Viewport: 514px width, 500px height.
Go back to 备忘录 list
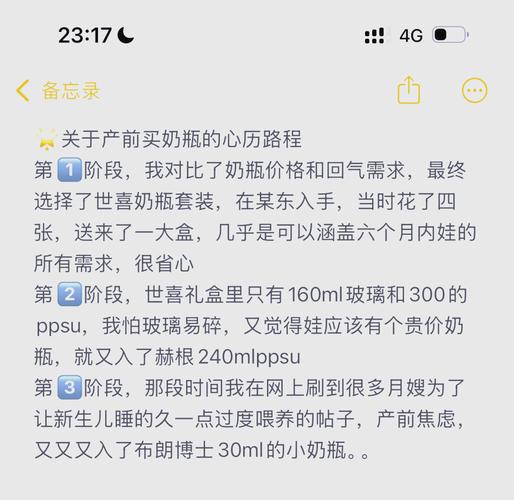tap(58, 90)
